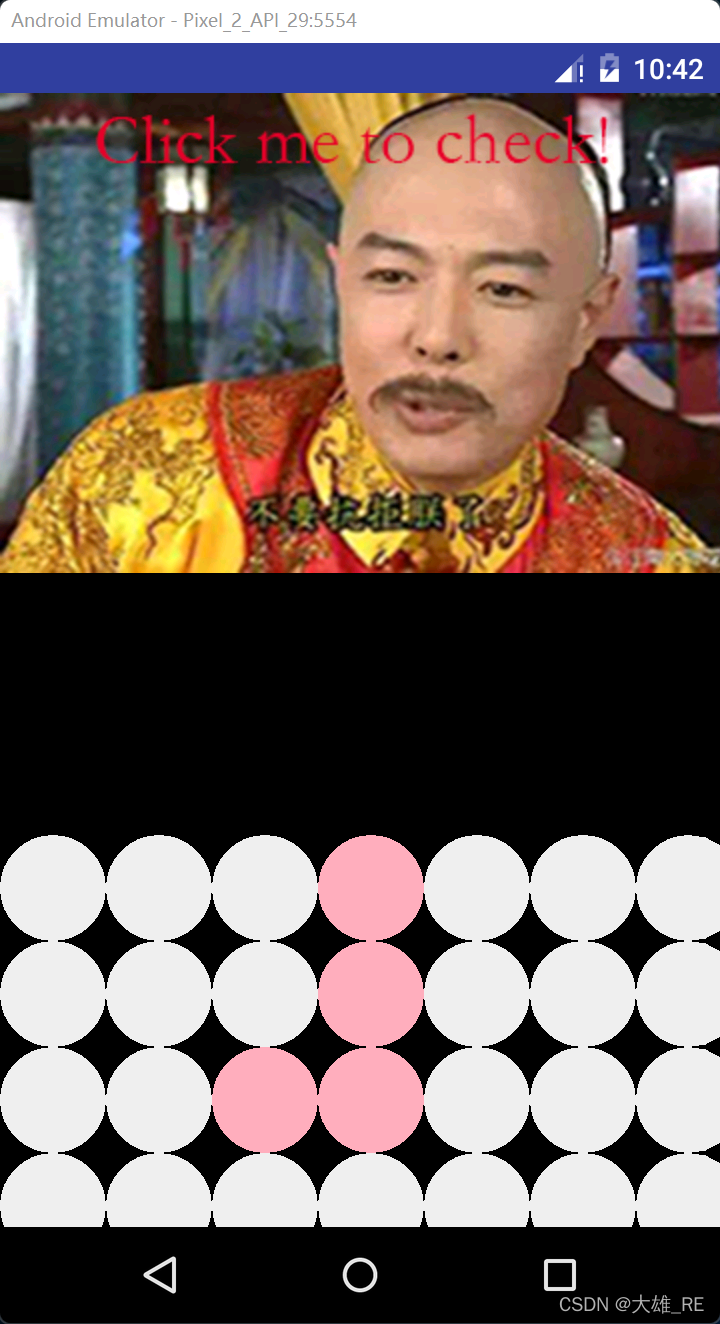Return to the home screen via the circle button
Screen dimensions: 720x1324
[360, 1275]
